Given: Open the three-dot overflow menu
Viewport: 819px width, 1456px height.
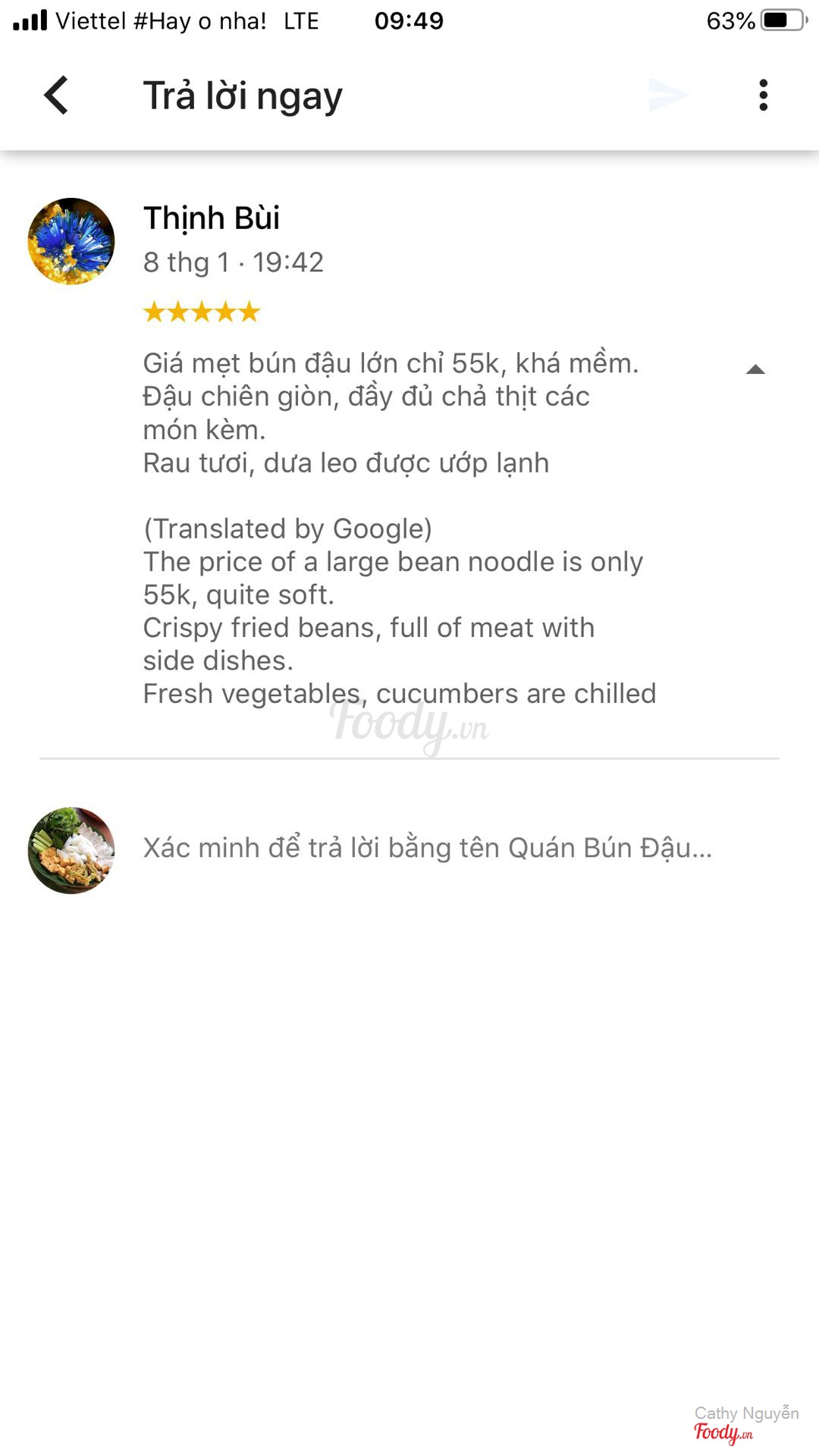Looking at the screenshot, I should [x=763, y=96].
